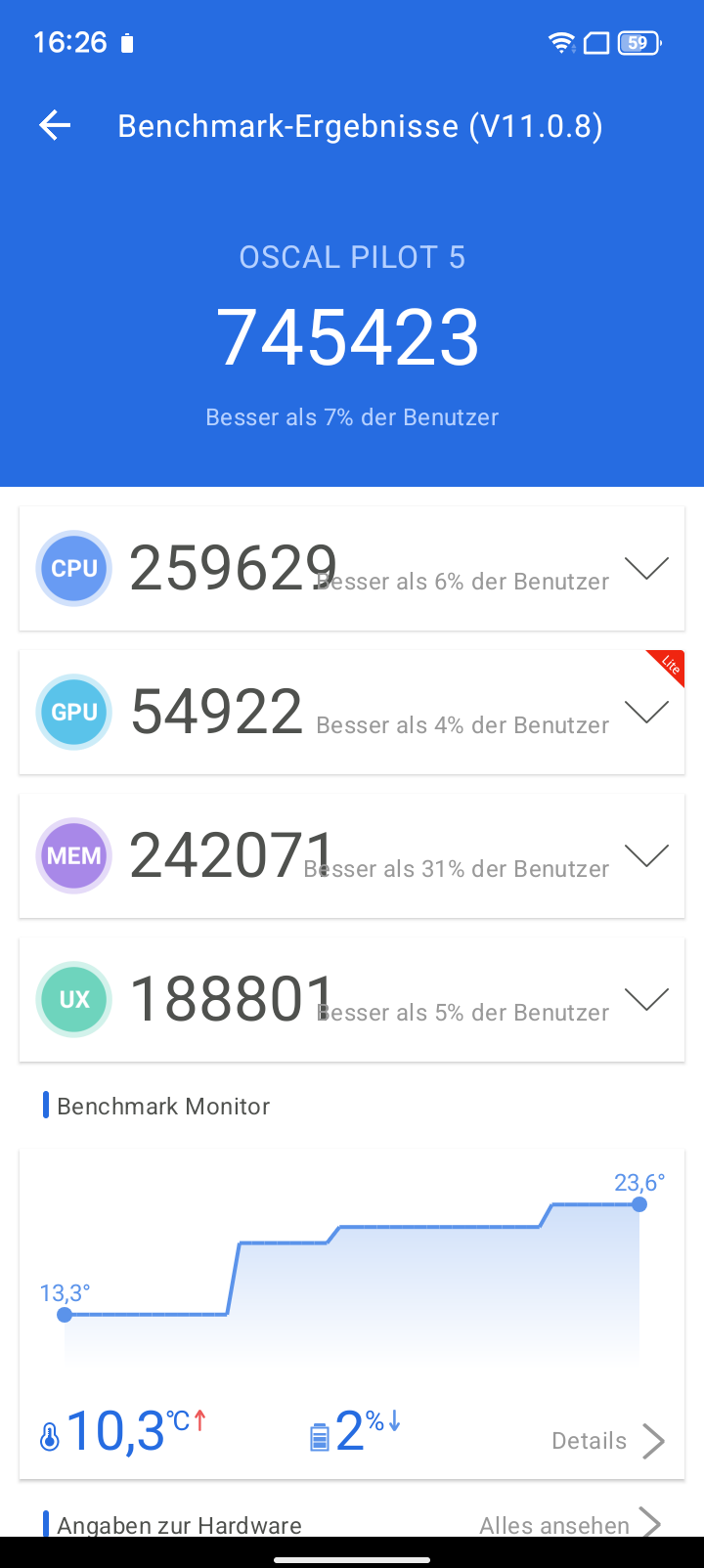Open Benchmark Monitor Details
The image size is (704, 1568).
608,1440
